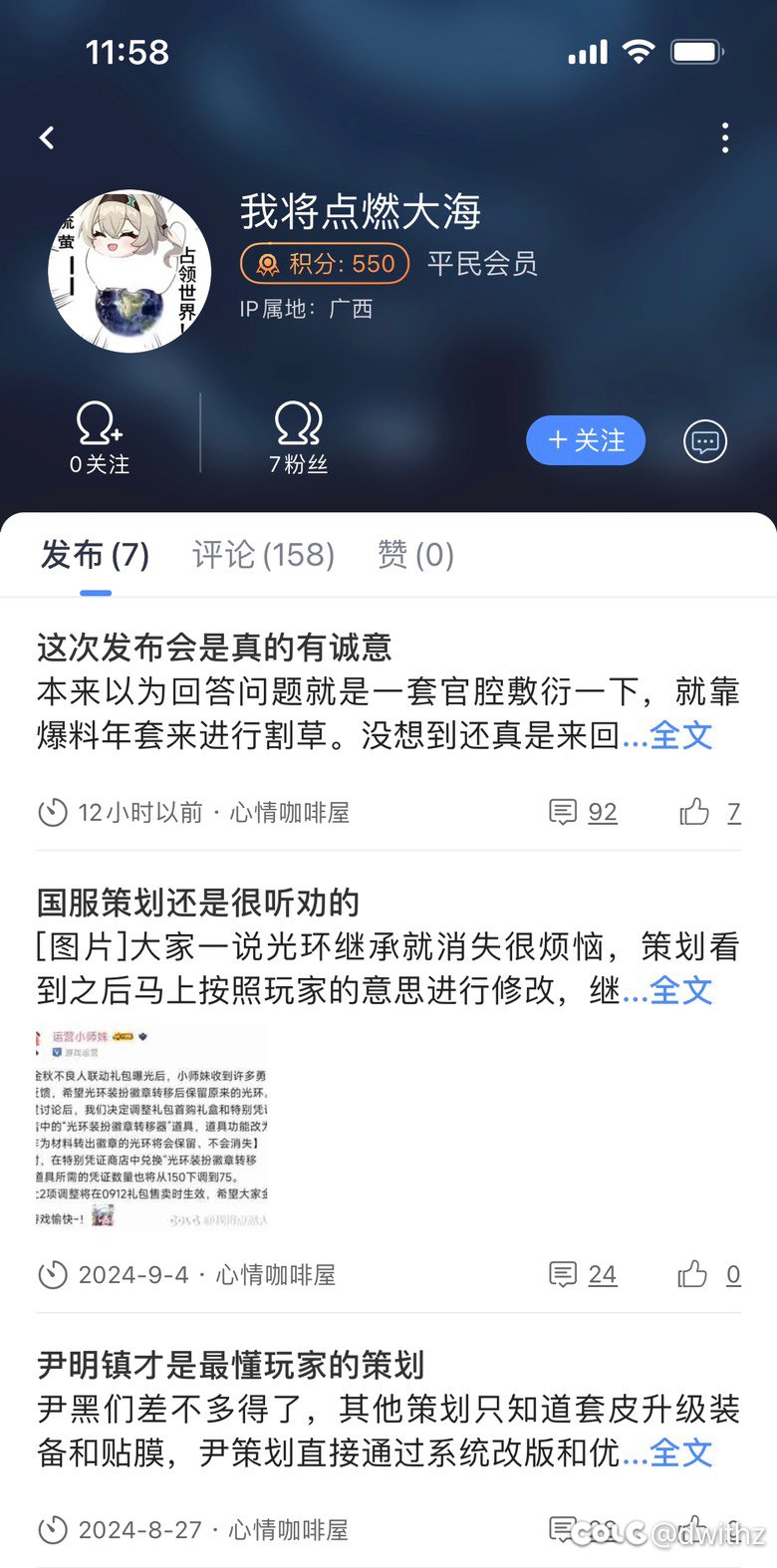
Task: Tap the +关注 follow button
Action: 586,440
